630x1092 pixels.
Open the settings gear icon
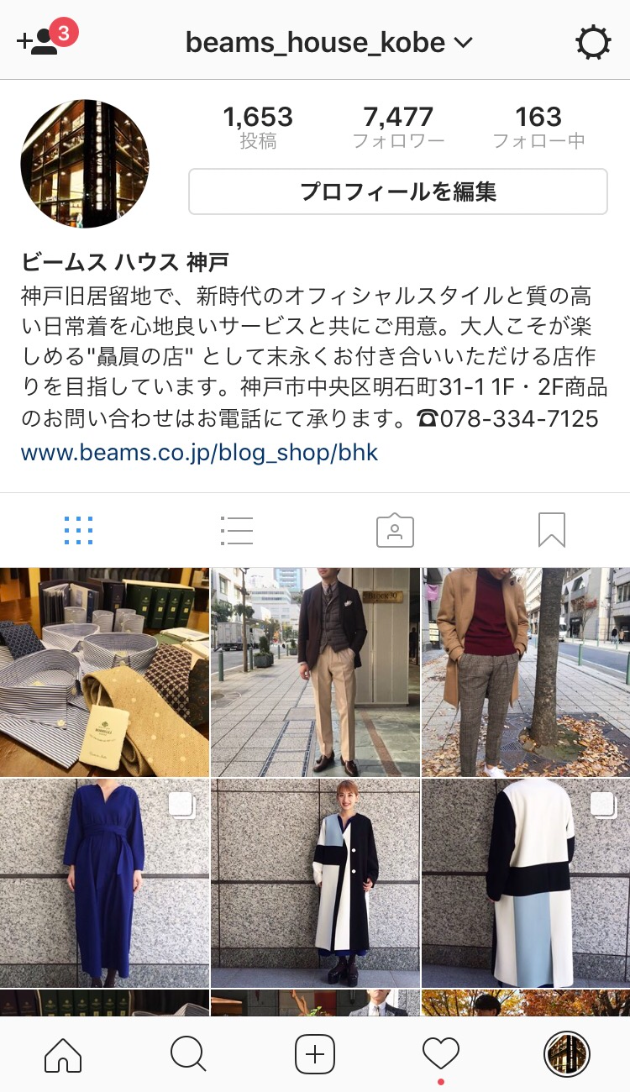(x=593, y=43)
